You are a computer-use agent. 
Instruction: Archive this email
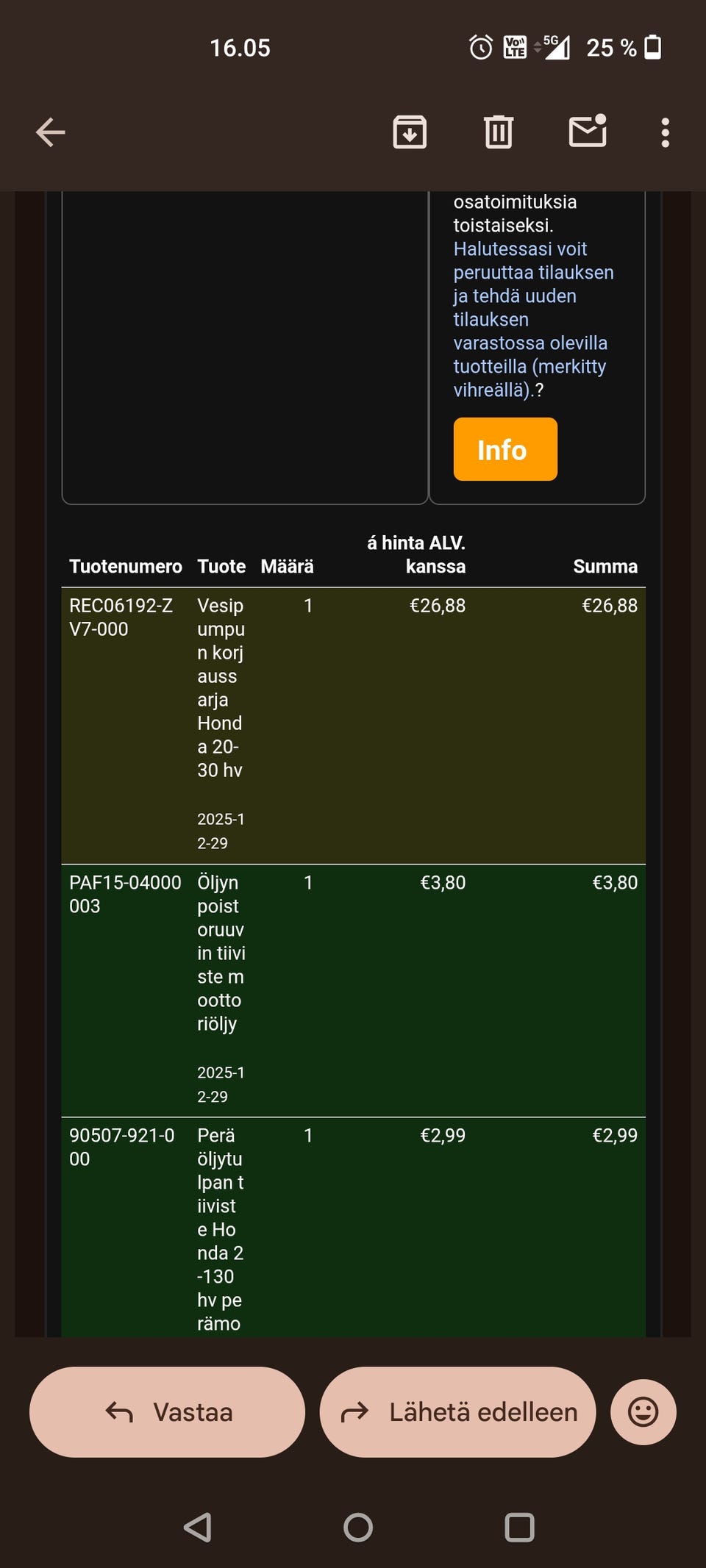point(410,132)
